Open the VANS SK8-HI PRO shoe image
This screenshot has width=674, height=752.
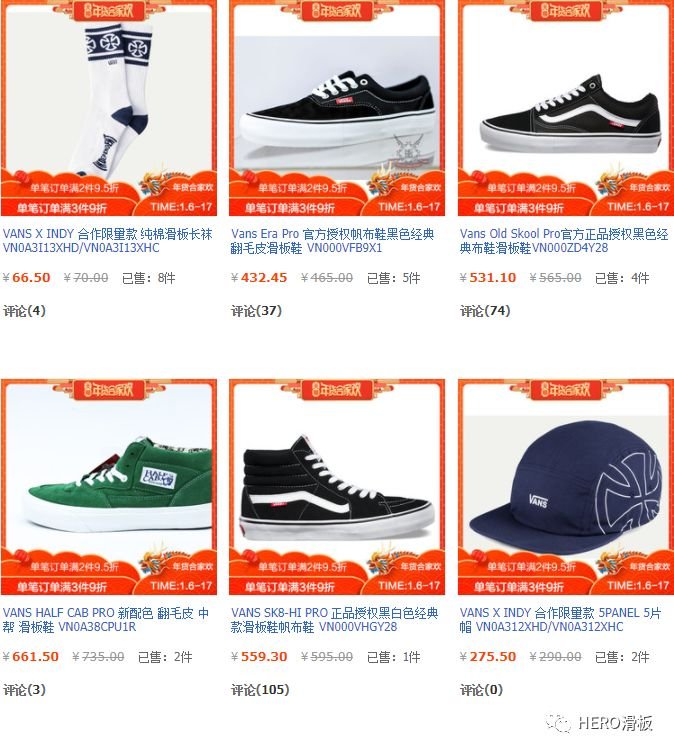[337, 480]
